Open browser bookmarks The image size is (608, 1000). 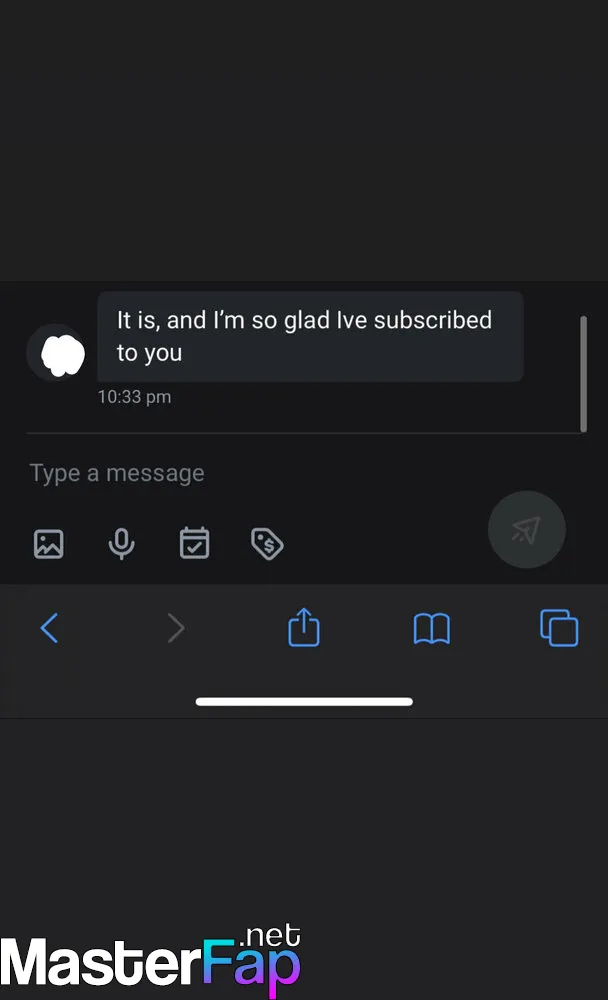(431, 628)
